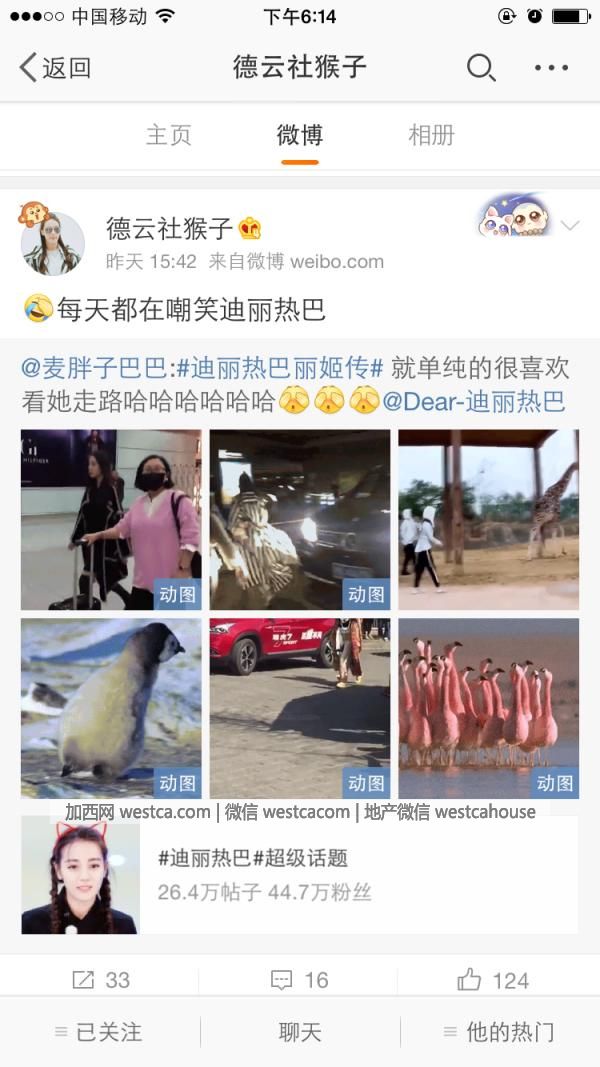The width and height of the screenshot is (600, 1067).
Task: Start a chat via 聊天
Action: pyautogui.click(x=299, y=1032)
